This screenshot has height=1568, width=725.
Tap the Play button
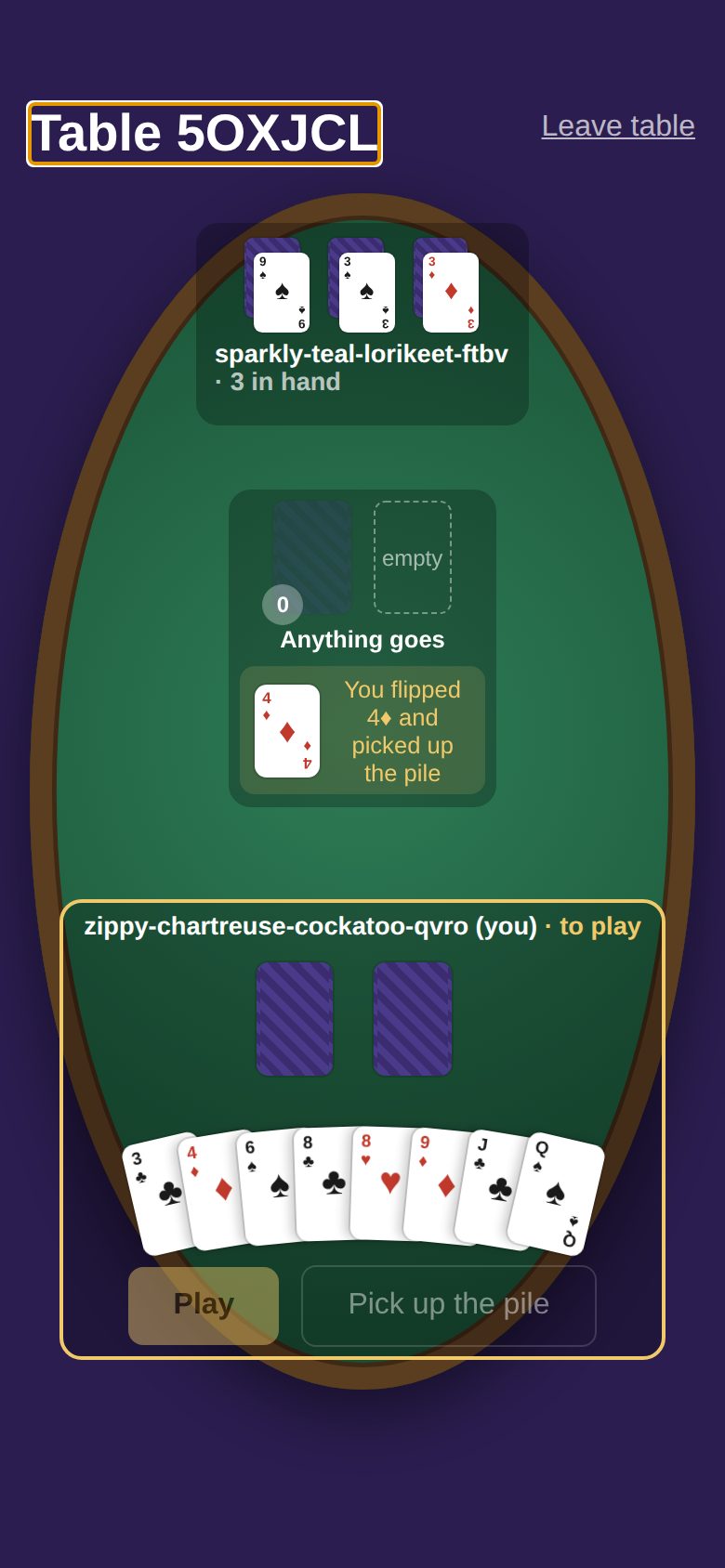204,1305
